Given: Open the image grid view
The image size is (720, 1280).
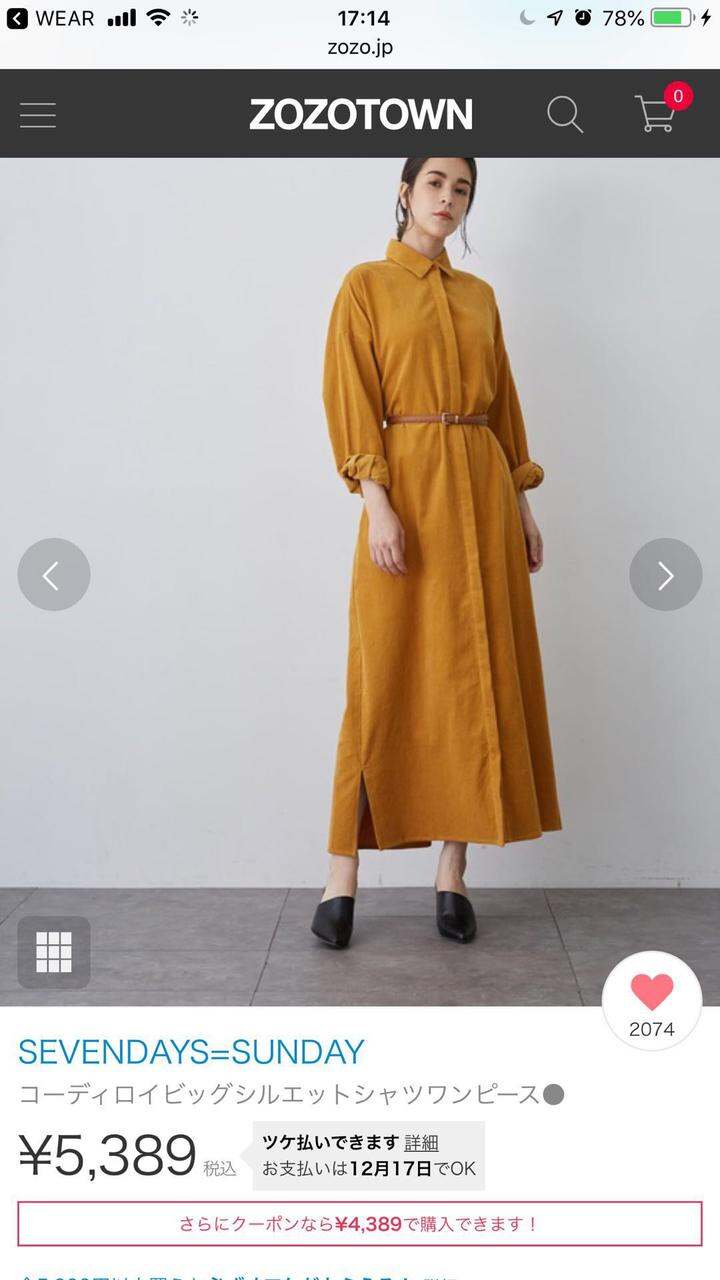Looking at the screenshot, I should point(54,952).
